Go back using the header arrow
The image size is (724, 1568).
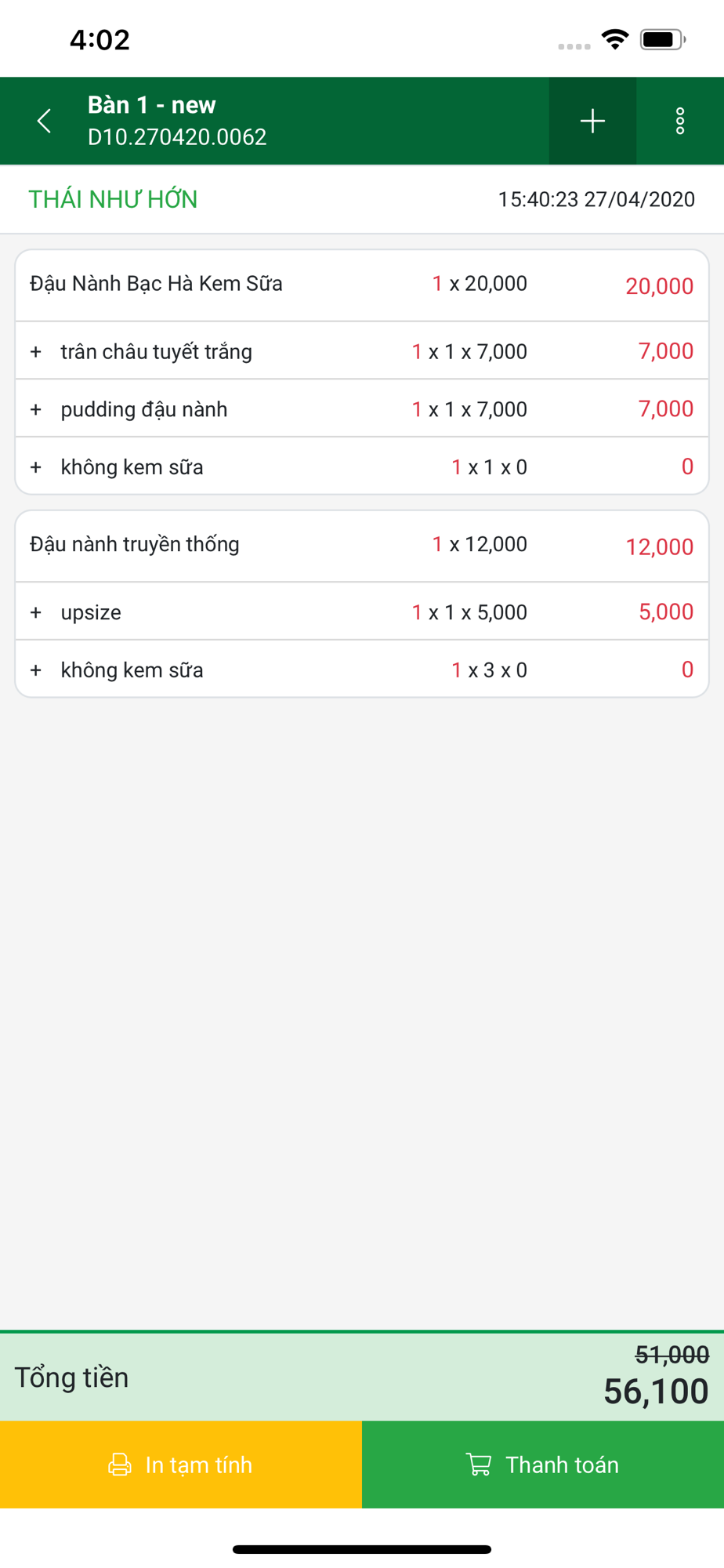click(x=45, y=121)
